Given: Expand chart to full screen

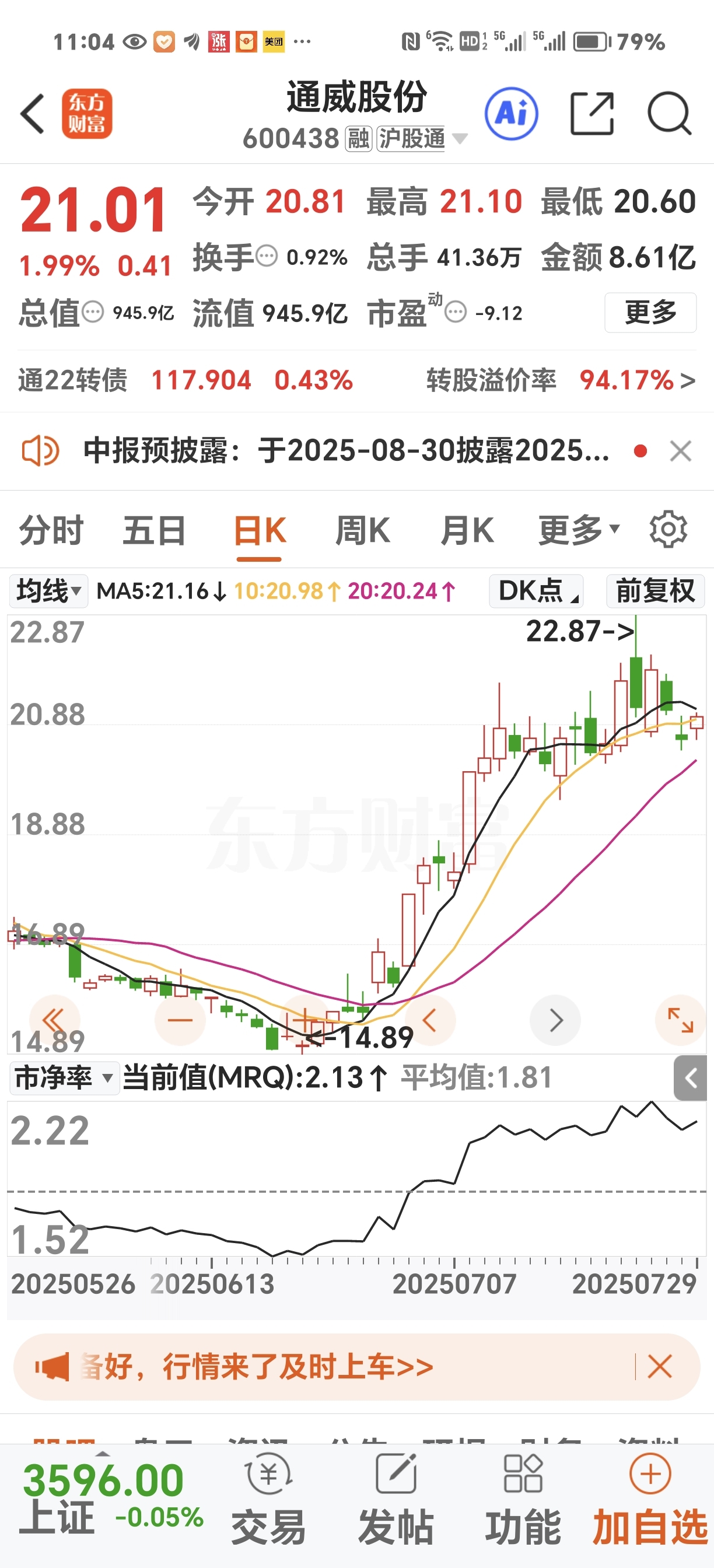Looking at the screenshot, I should click(680, 1020).
